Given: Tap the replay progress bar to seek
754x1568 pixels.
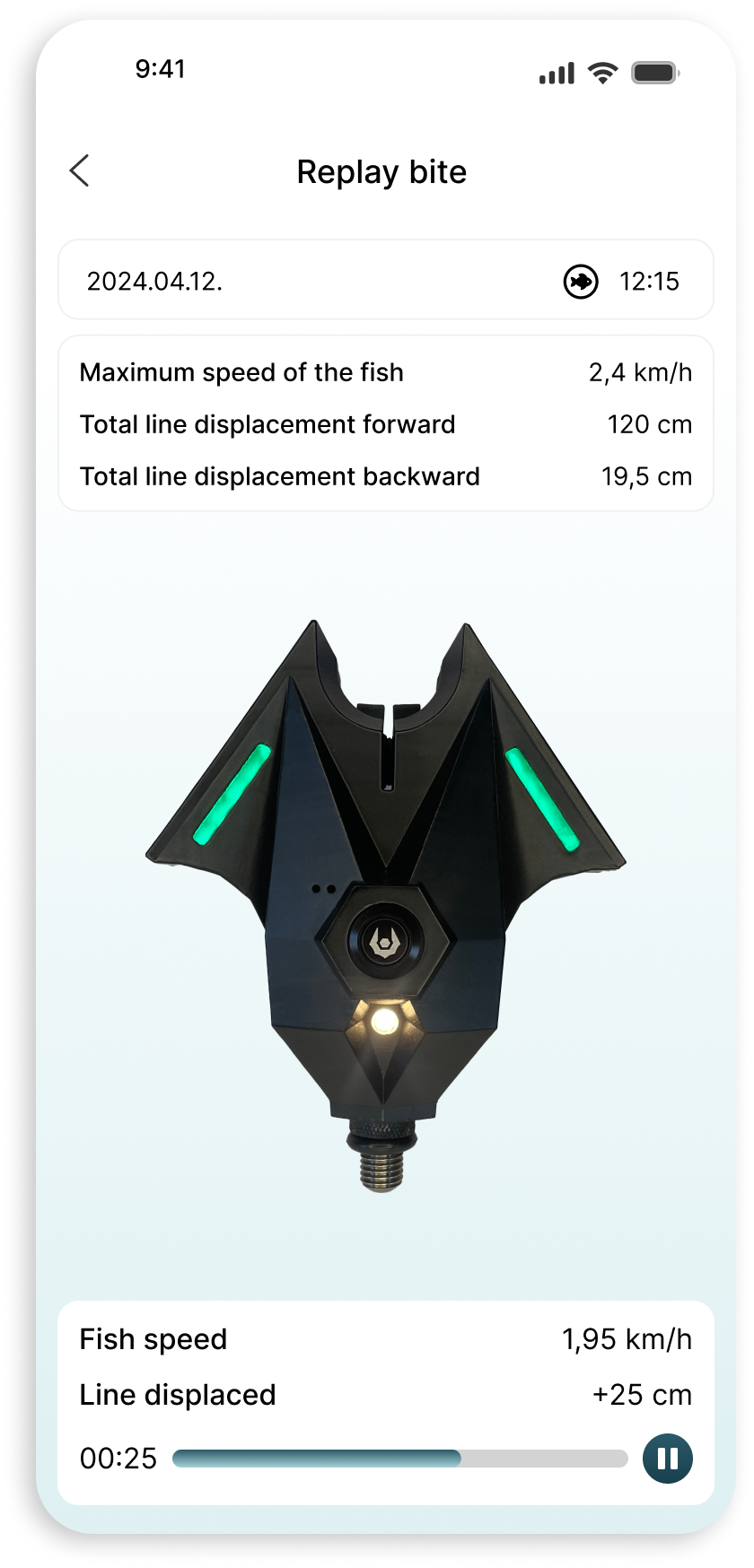Looking at the screenshot, I should point(399,1459).
